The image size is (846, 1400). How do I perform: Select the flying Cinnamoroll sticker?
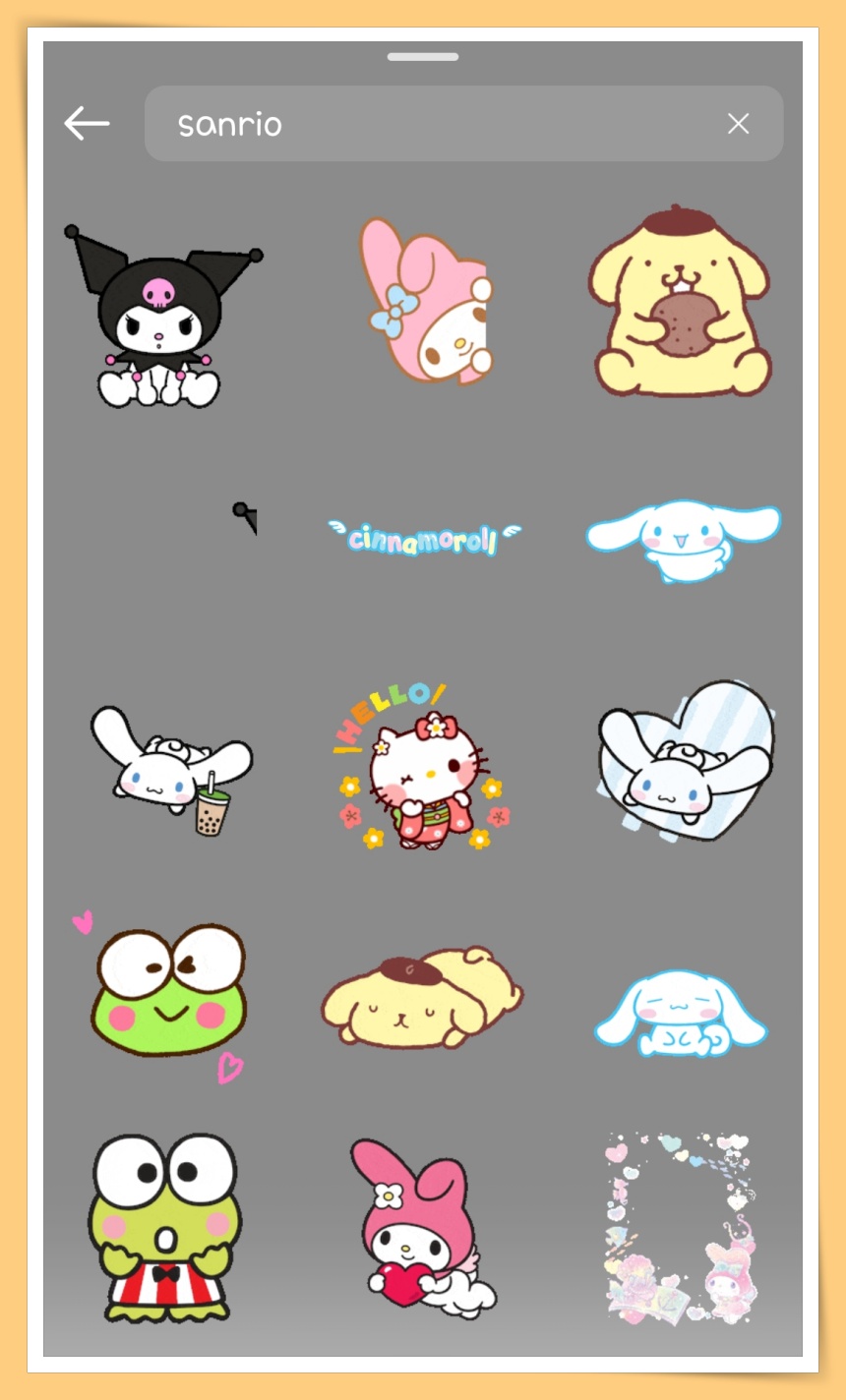(681, 541)
